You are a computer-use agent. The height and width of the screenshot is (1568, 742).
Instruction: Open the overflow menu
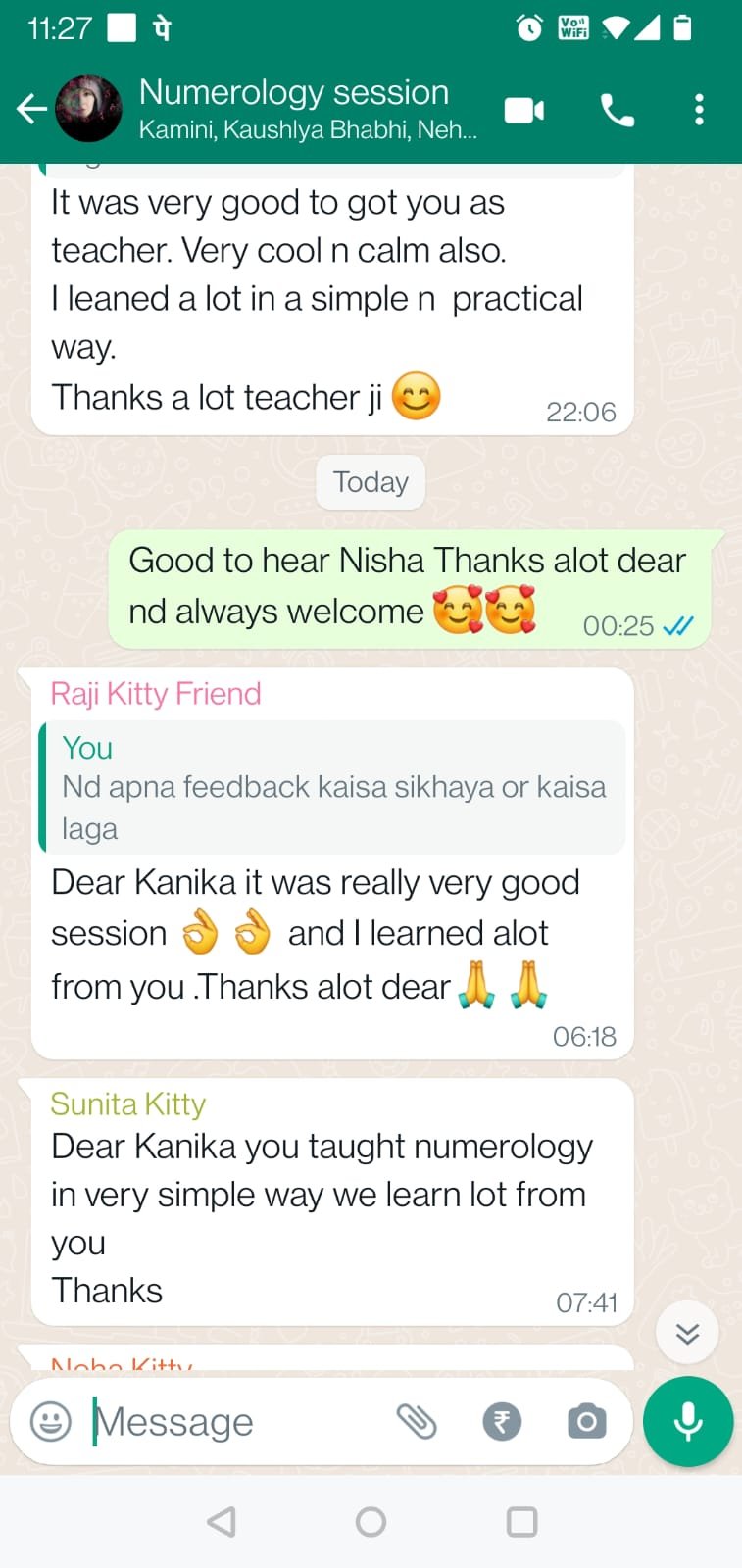click(x=699, y=110)
